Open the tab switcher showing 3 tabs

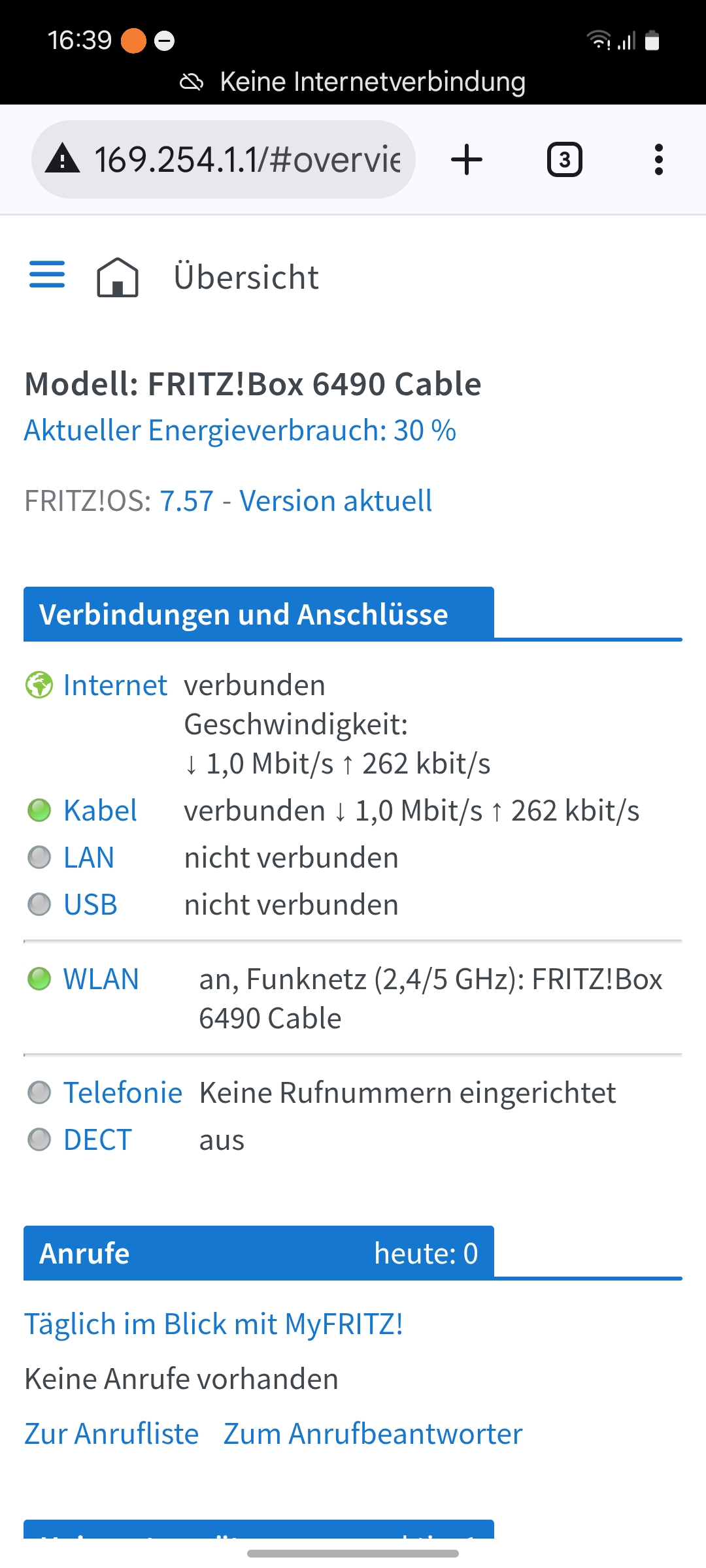tap(564, 159)
